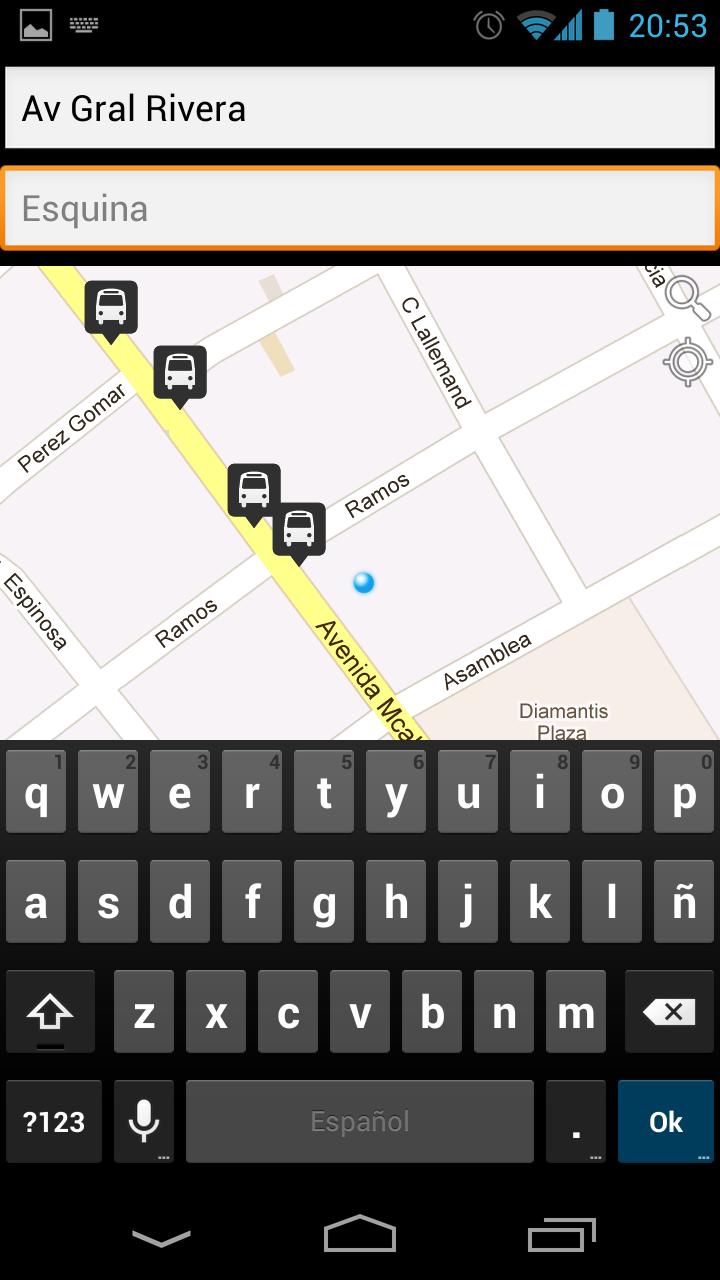Switch keyboard to ?123 symbol mode
720x1280 pixels.
point(53,1121)
